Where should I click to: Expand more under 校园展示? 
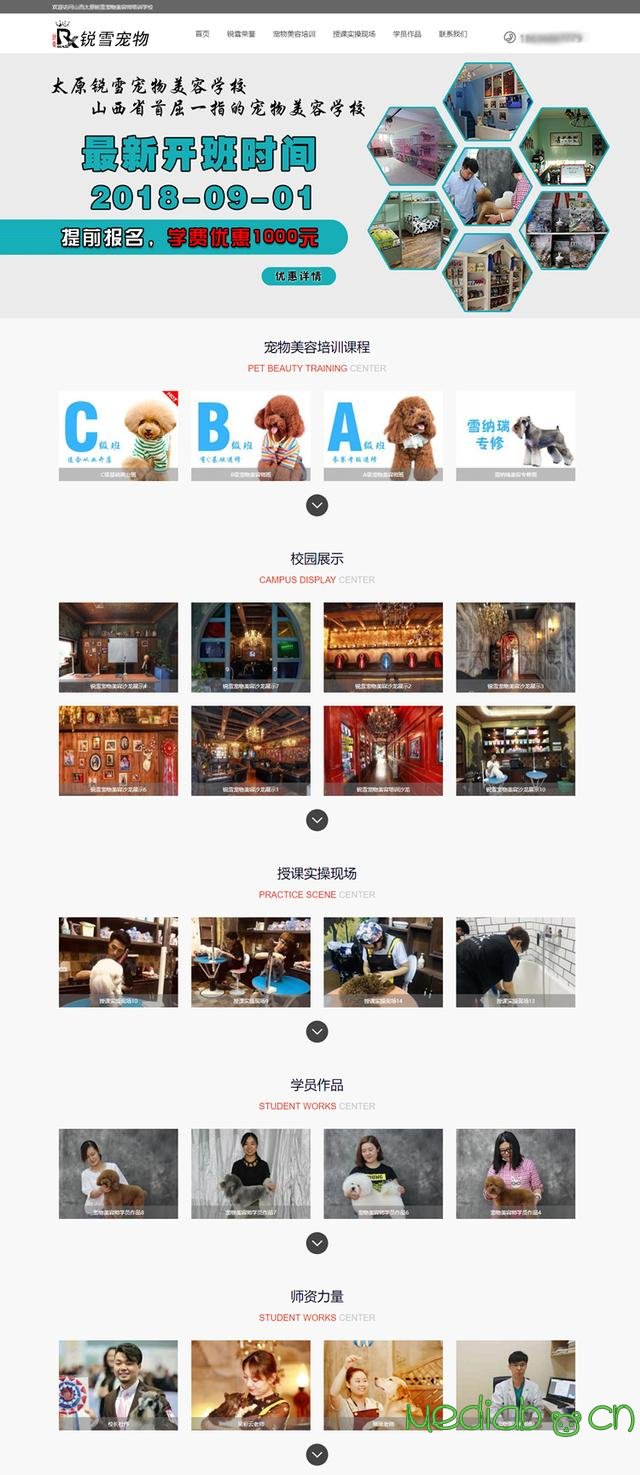point(317,820)
